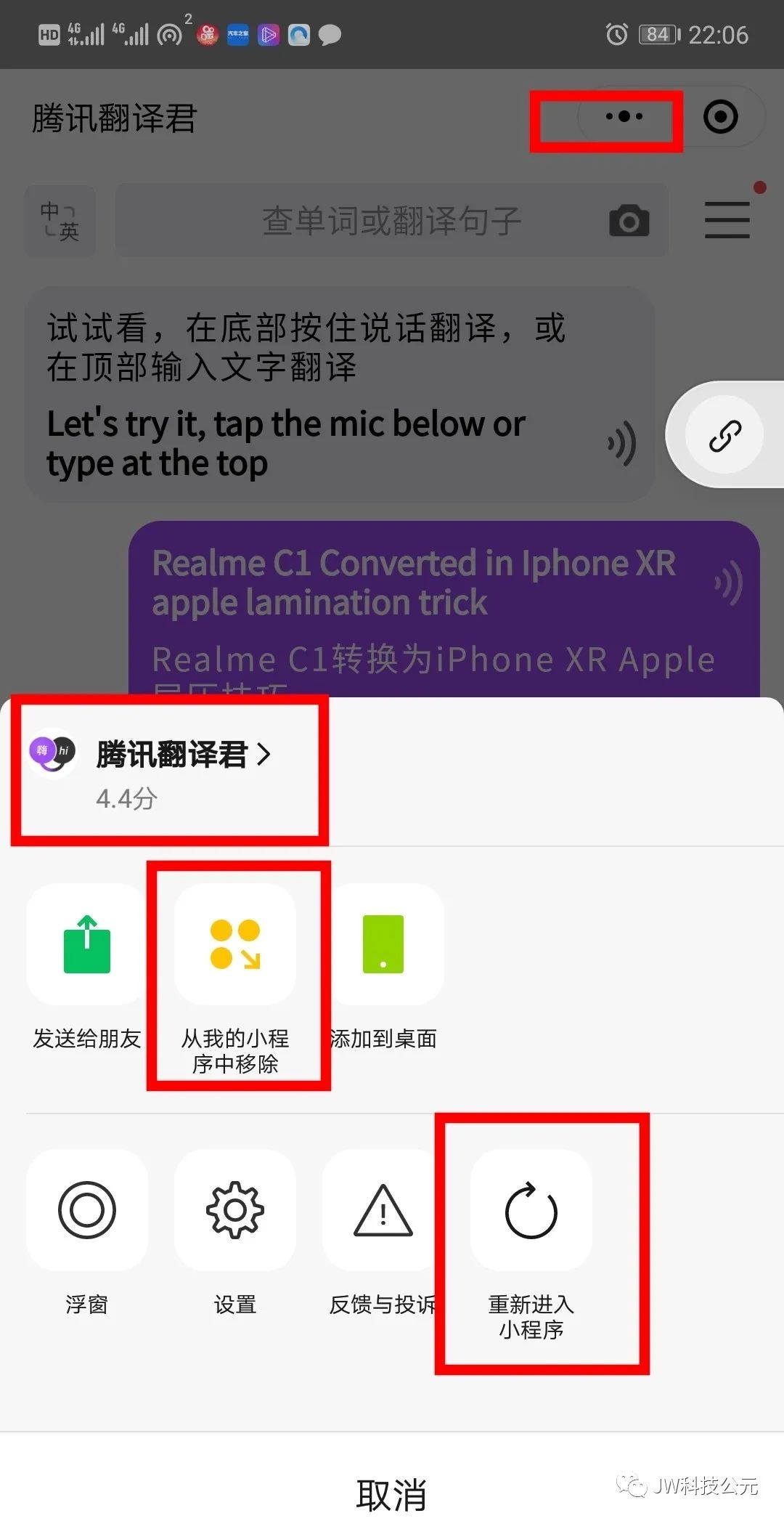Tap 重新进入小程序 to reload

(x=531, y=1210)
